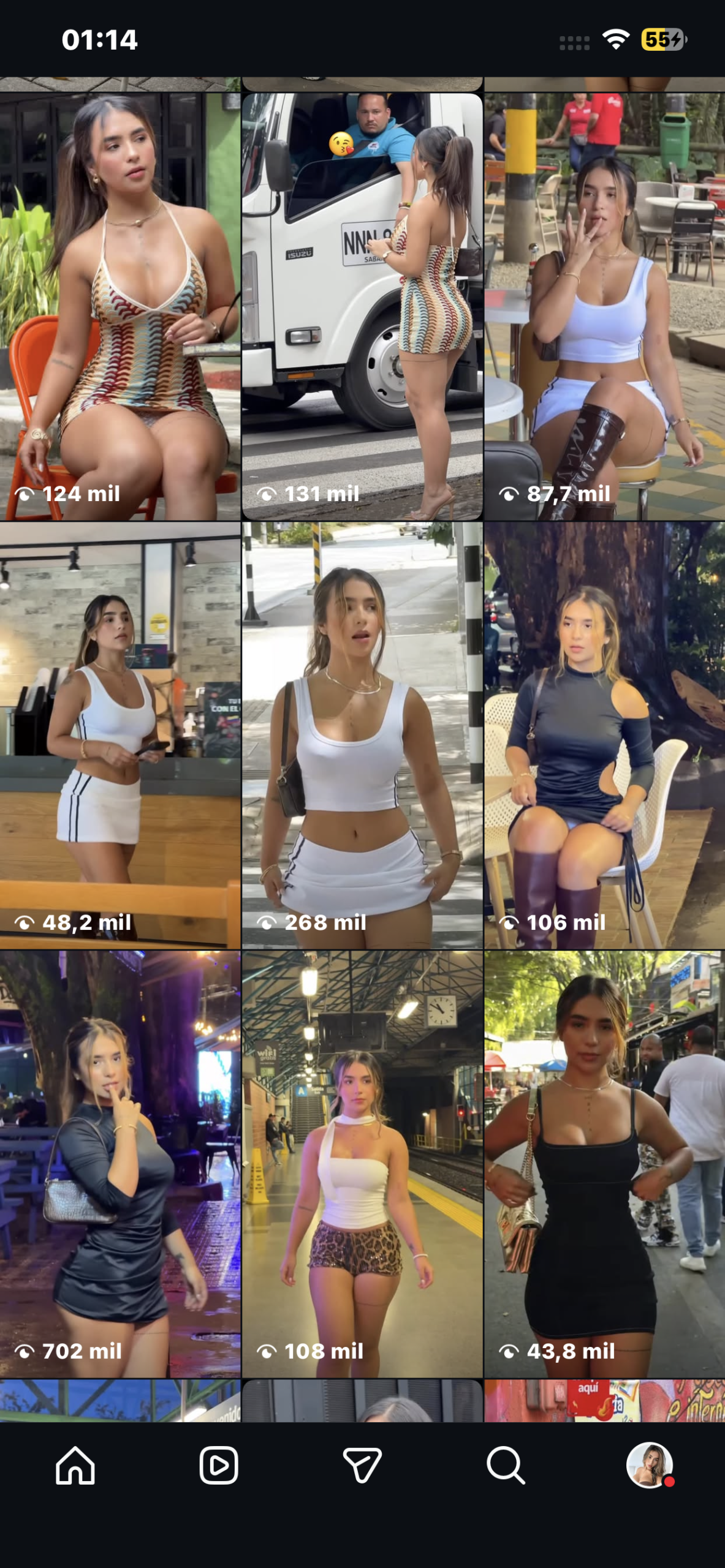
Task: Switch to the Reels tab
Action: click(x=219, y=1465)
